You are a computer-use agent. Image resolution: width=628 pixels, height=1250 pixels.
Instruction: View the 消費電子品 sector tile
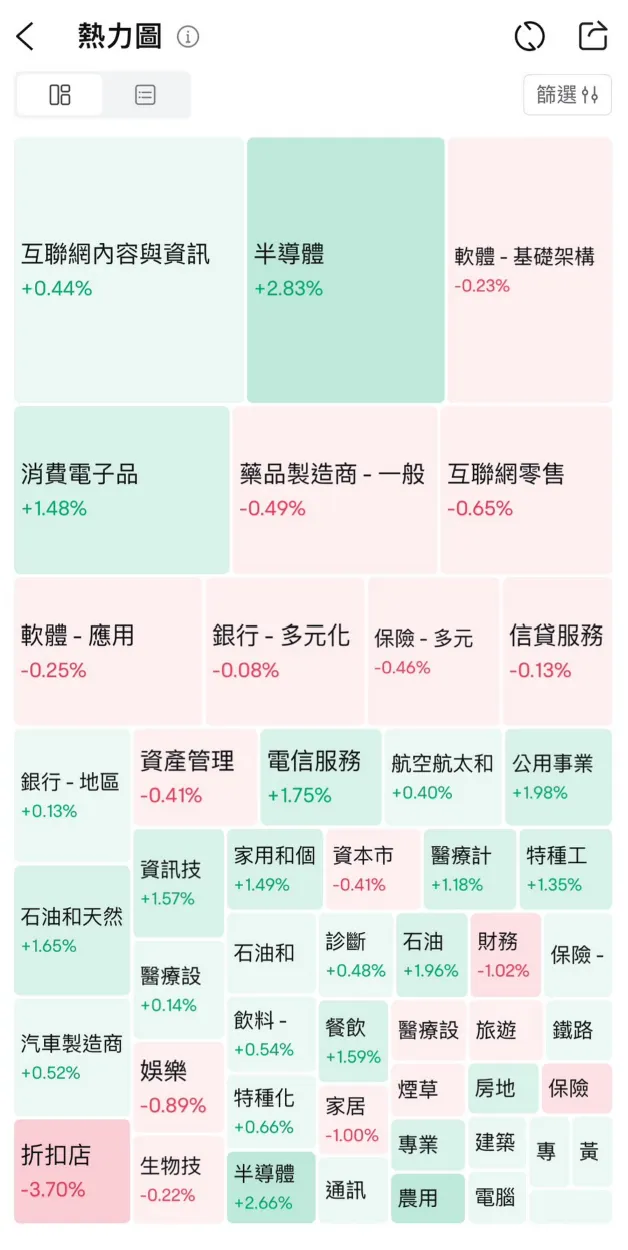(x=121, y=490)
